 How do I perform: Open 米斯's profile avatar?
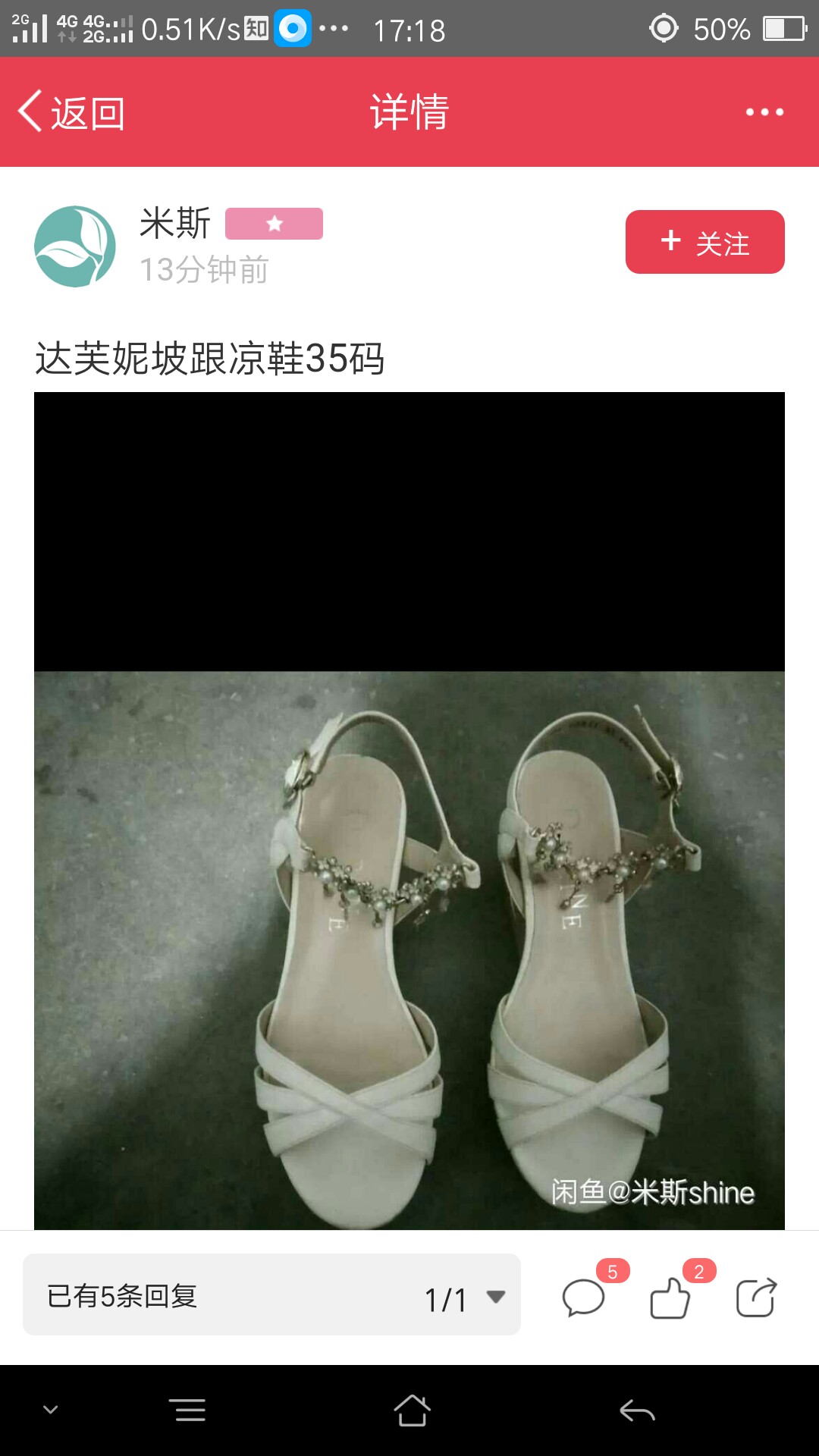(x=75, y=246)
